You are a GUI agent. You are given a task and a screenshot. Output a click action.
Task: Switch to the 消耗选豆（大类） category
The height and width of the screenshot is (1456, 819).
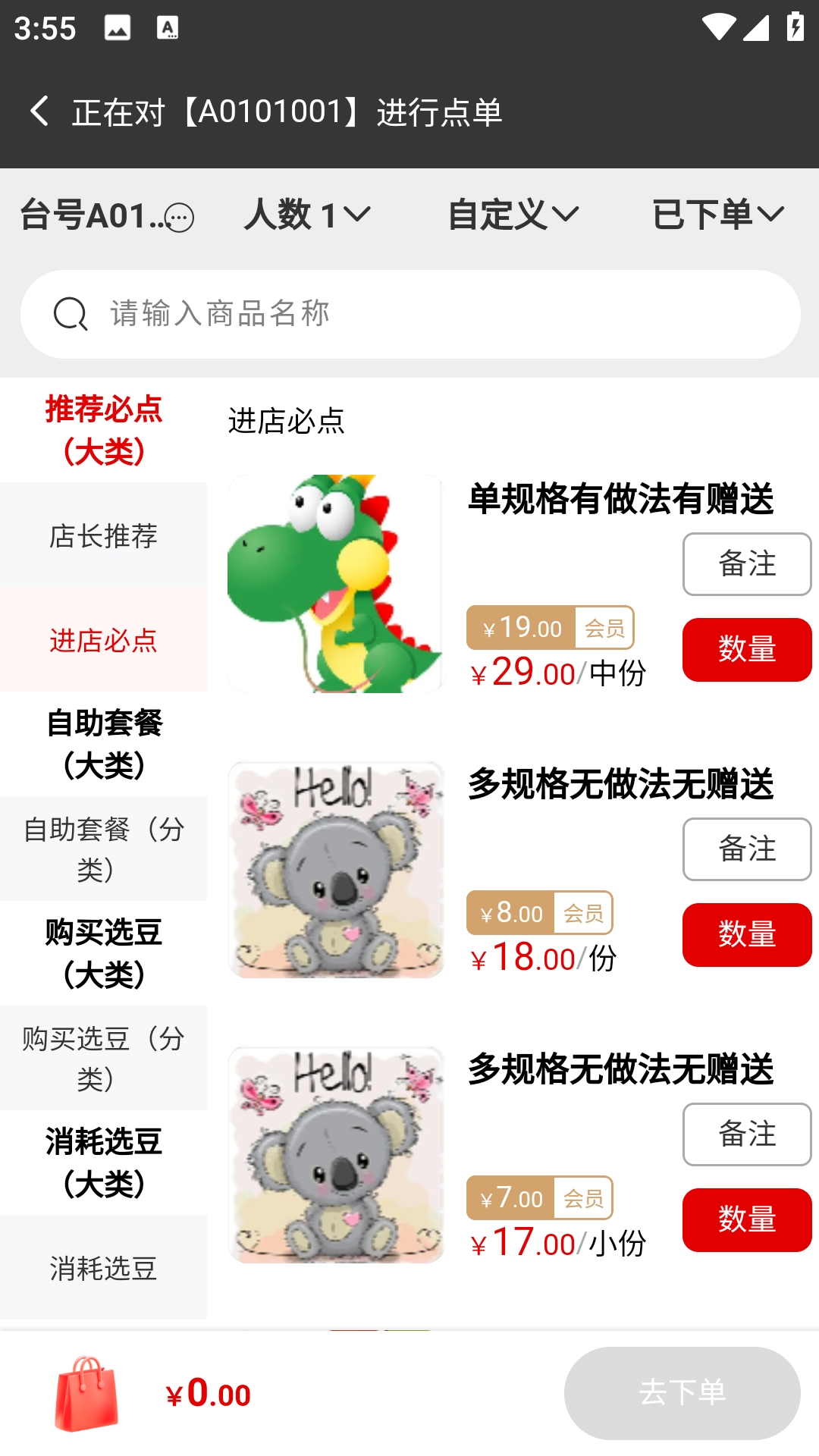coord(104,1163)
